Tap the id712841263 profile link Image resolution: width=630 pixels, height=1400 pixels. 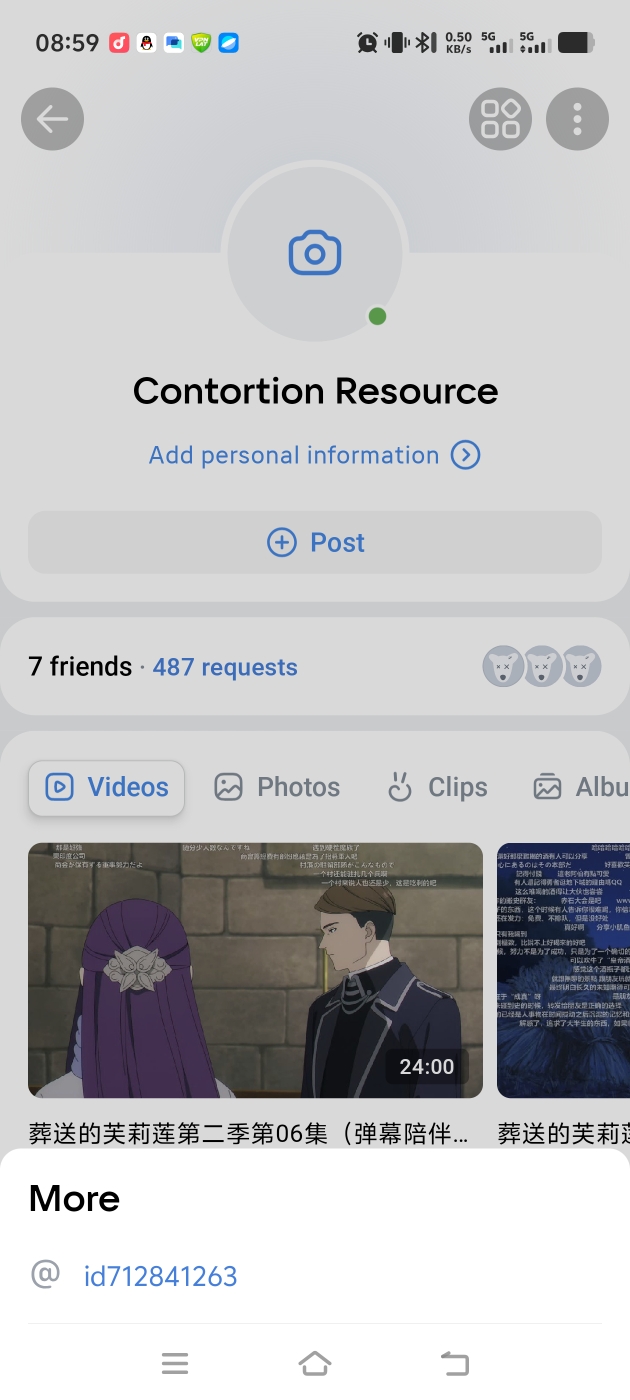tap(160, 1276)
